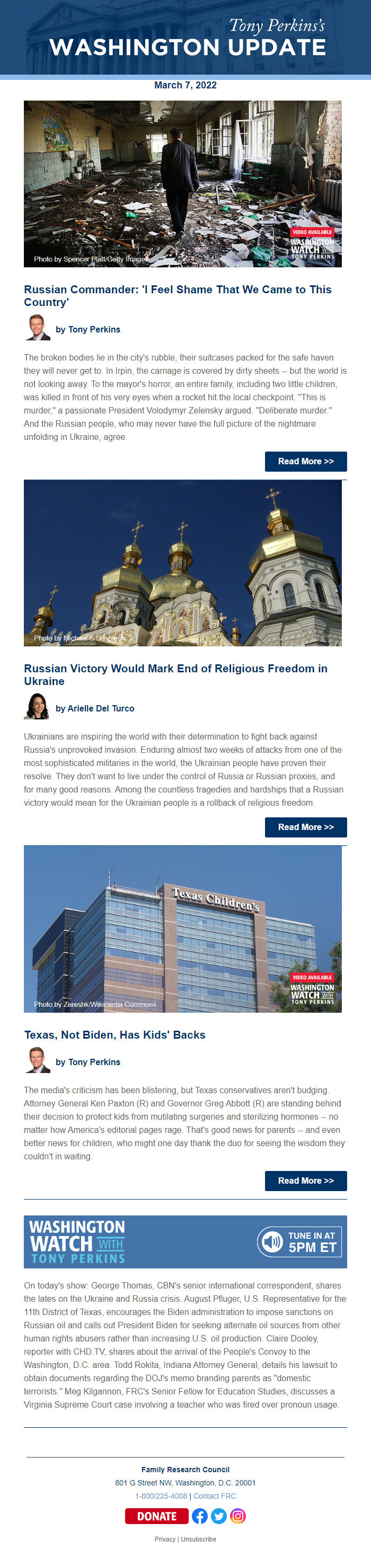Image resolution: width=371 pixels, height=1568 pixels.
Task: Open the Privacy link
Action: [164, 1539]
